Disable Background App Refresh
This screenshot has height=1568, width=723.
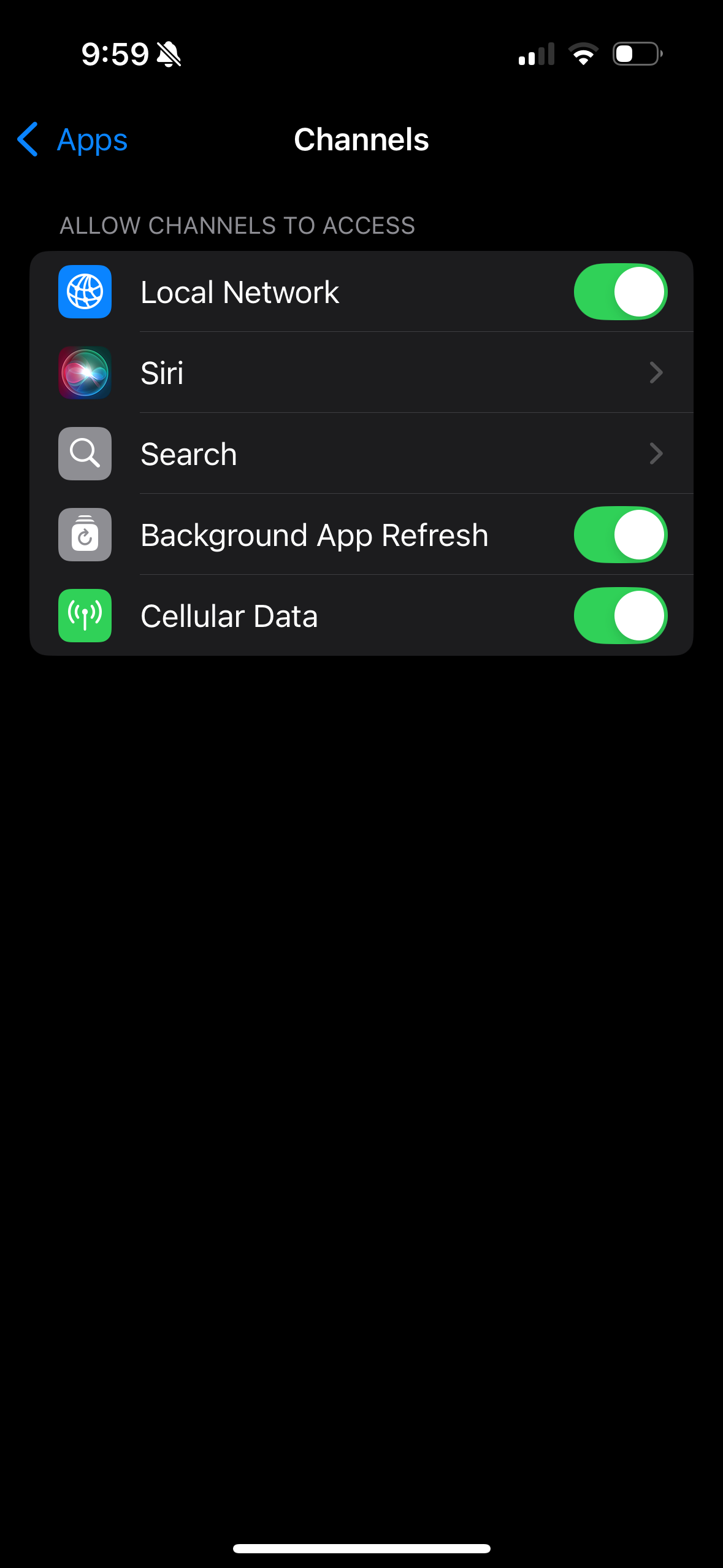(620, 535)
